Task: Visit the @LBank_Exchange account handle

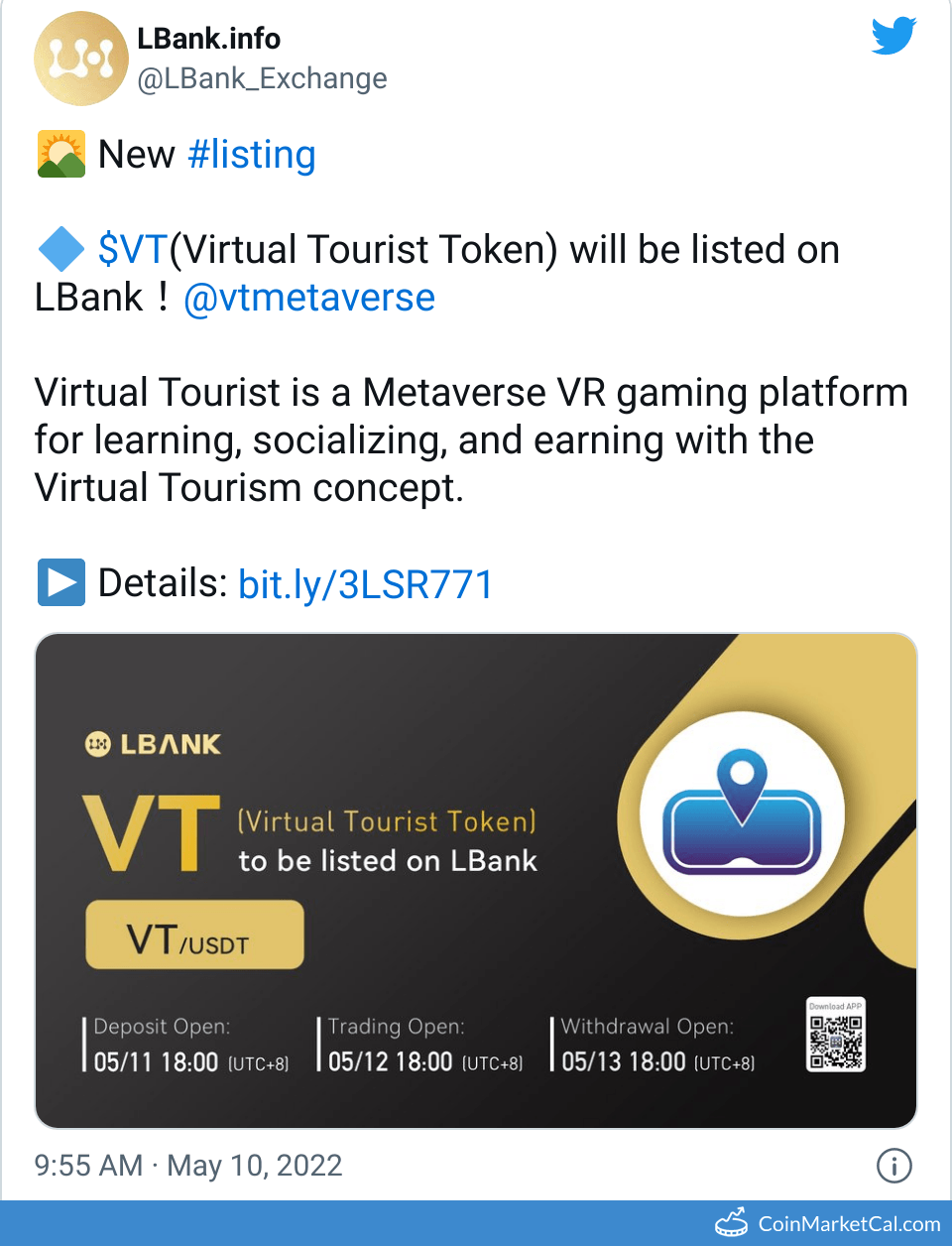Action: (x=262, y=78)
